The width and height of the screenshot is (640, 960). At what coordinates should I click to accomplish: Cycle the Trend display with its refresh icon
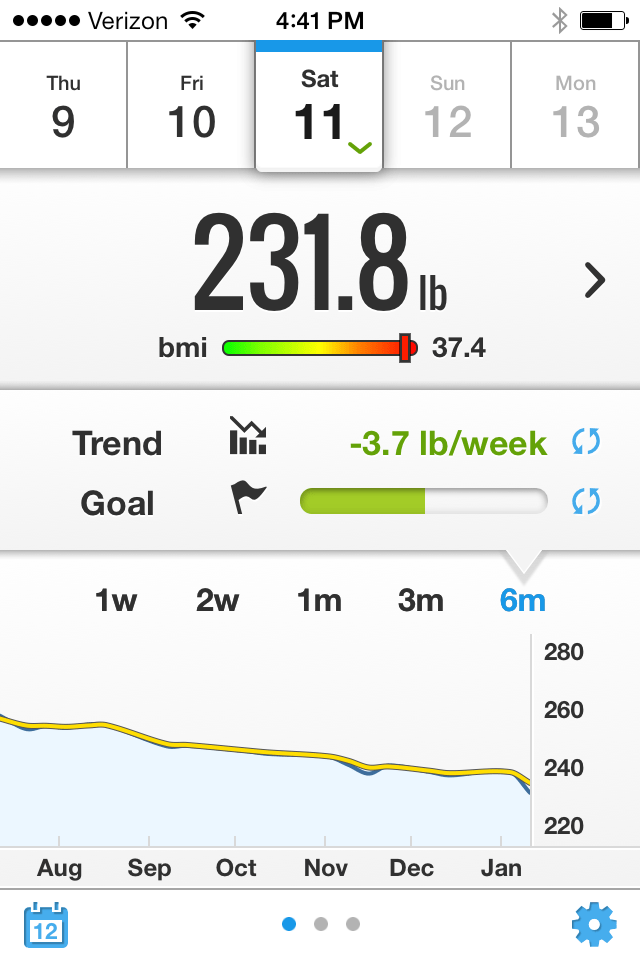coord(586,441)
